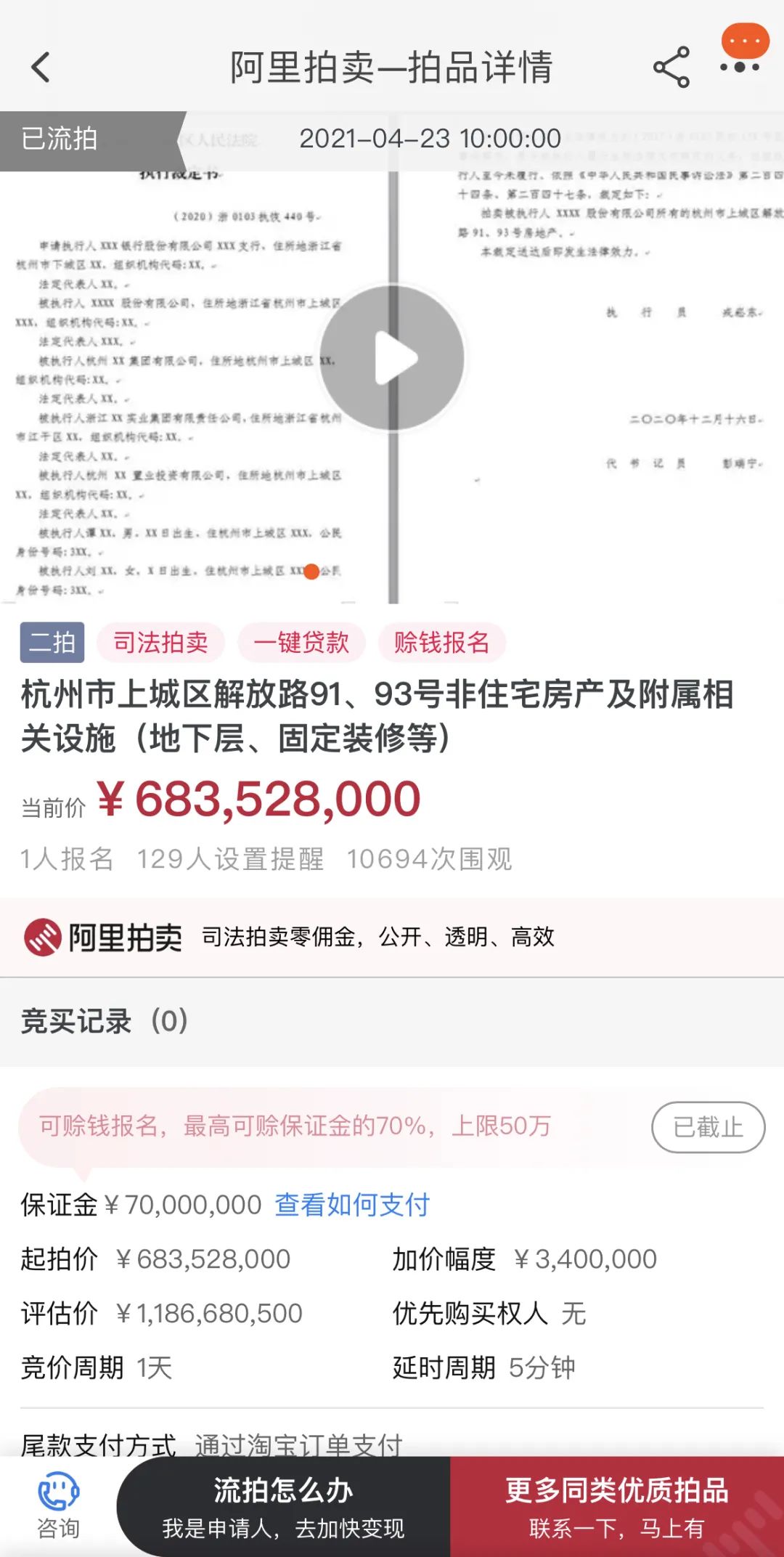Open 查看如何支付 deposit payment link

point(352,1205)
